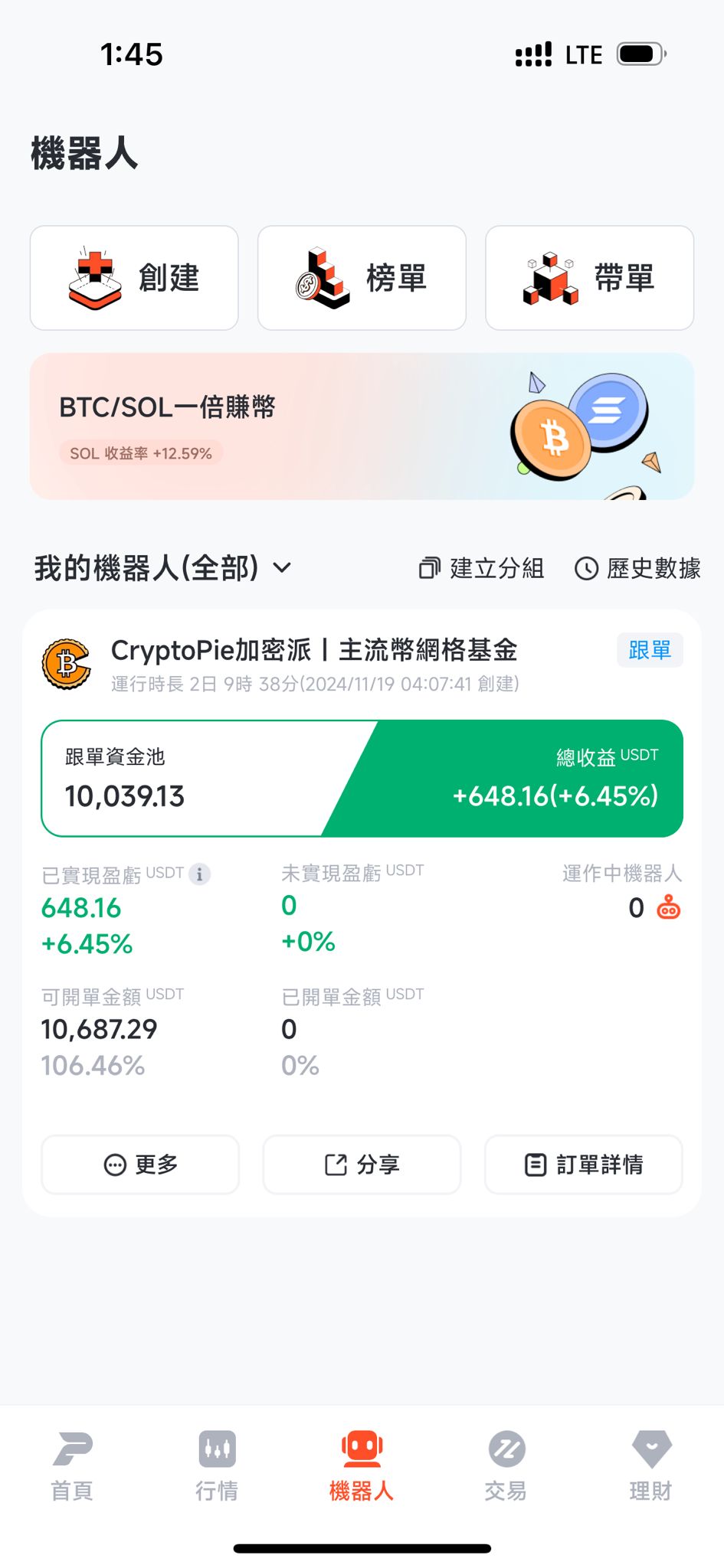Open the 理財 tab
This screenshot has width=724, height=1568.
pyautogui.click(x=650, y=1465)
